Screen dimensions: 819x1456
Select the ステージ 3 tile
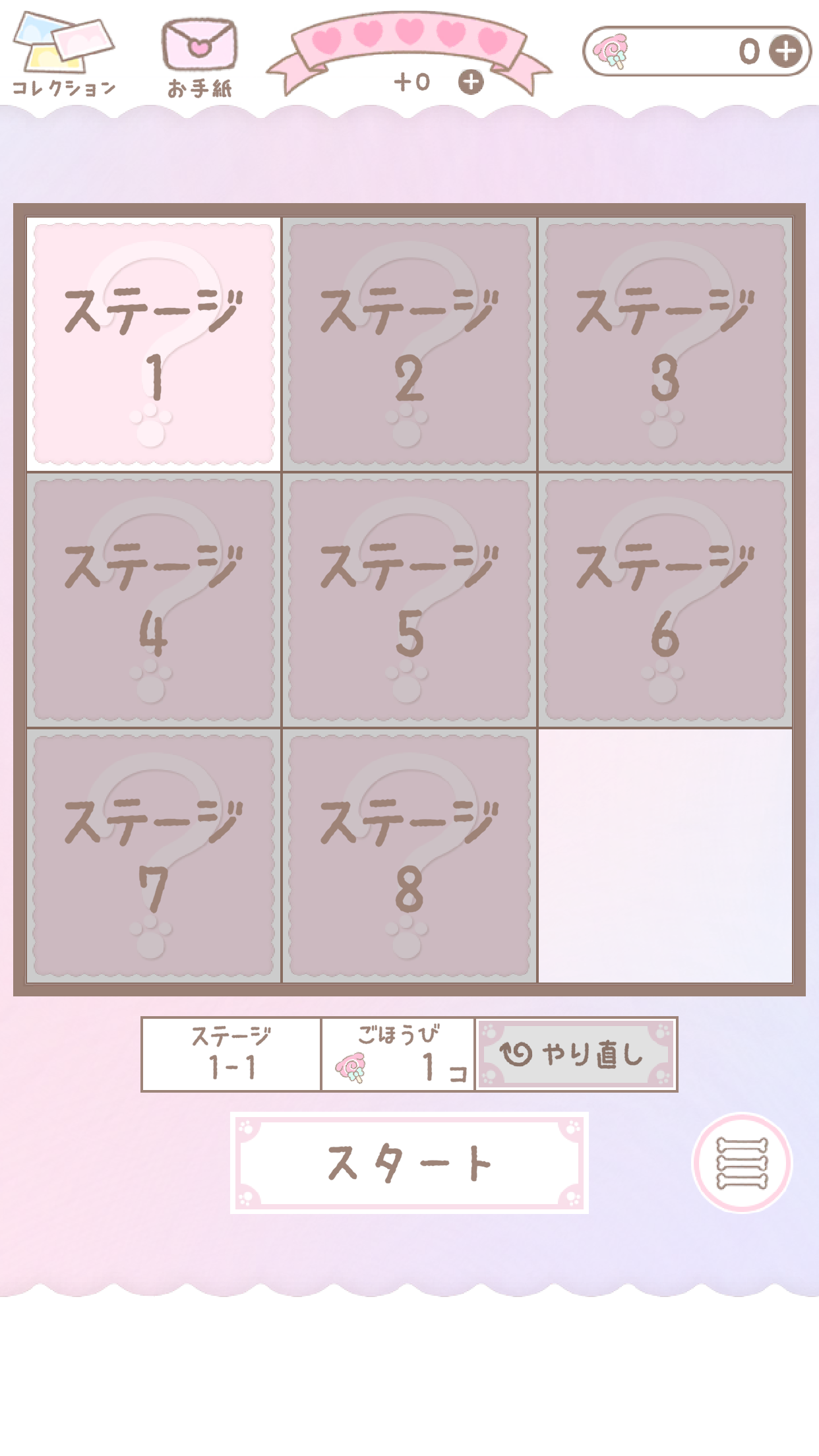pyautogui.click(x=665, y=344)
